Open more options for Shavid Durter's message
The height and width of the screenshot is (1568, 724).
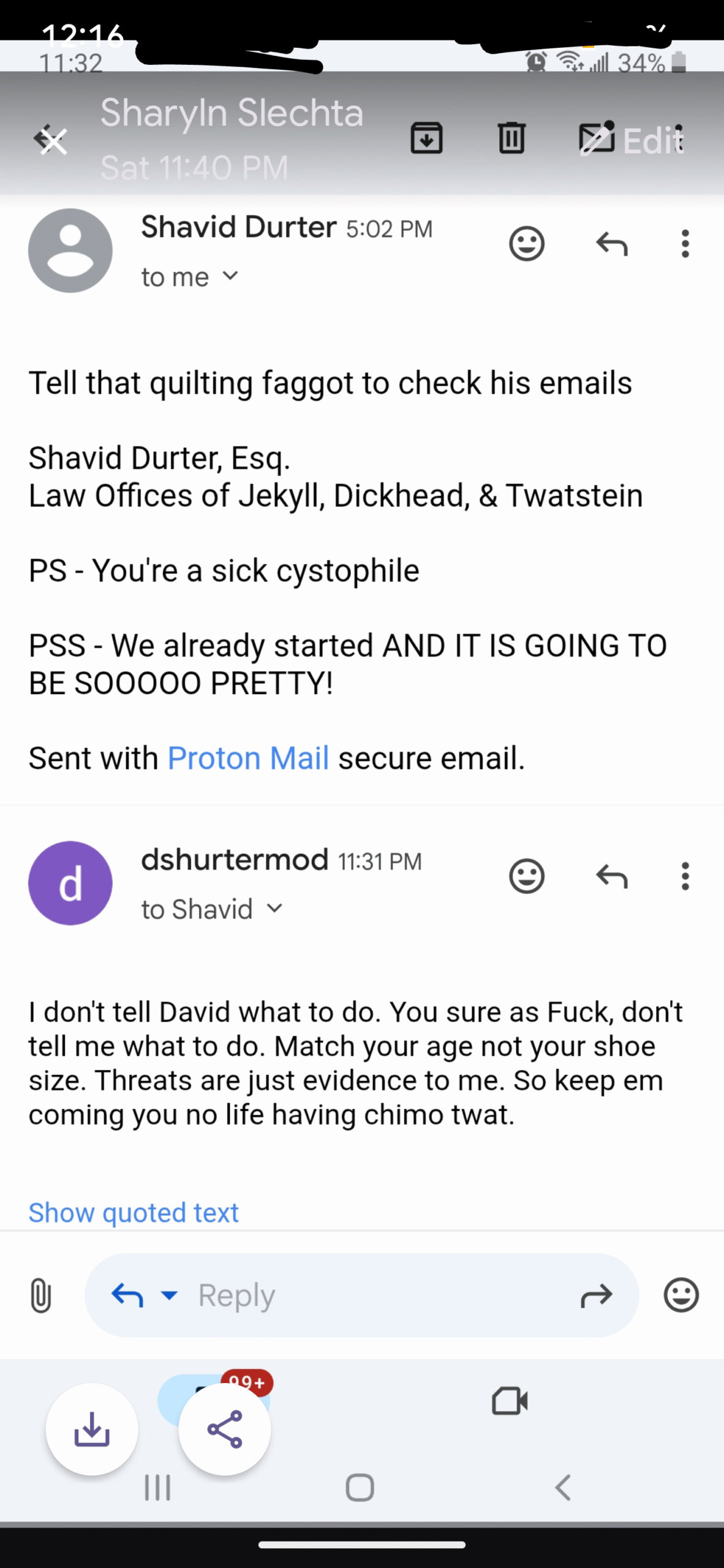[685, 244]
